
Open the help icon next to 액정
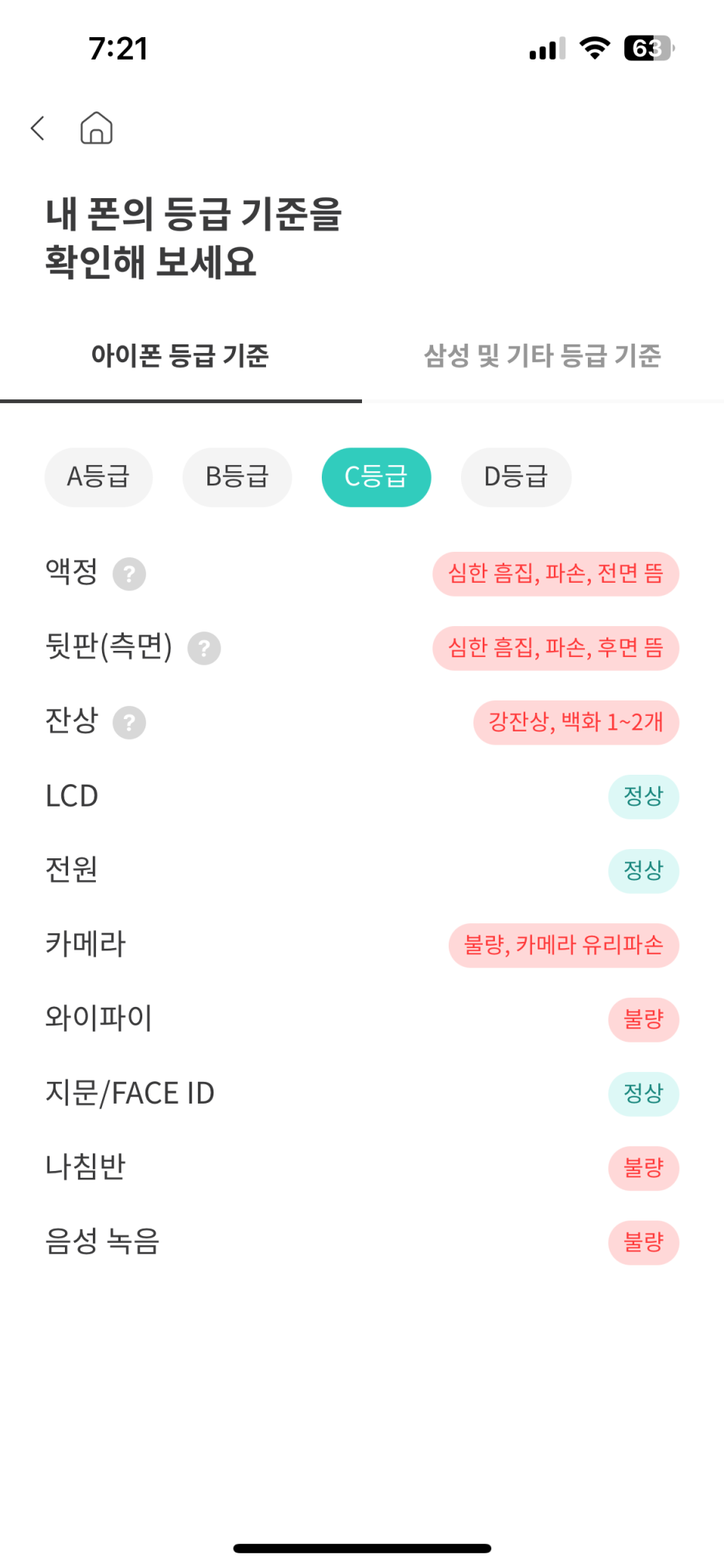click(129, 574)
